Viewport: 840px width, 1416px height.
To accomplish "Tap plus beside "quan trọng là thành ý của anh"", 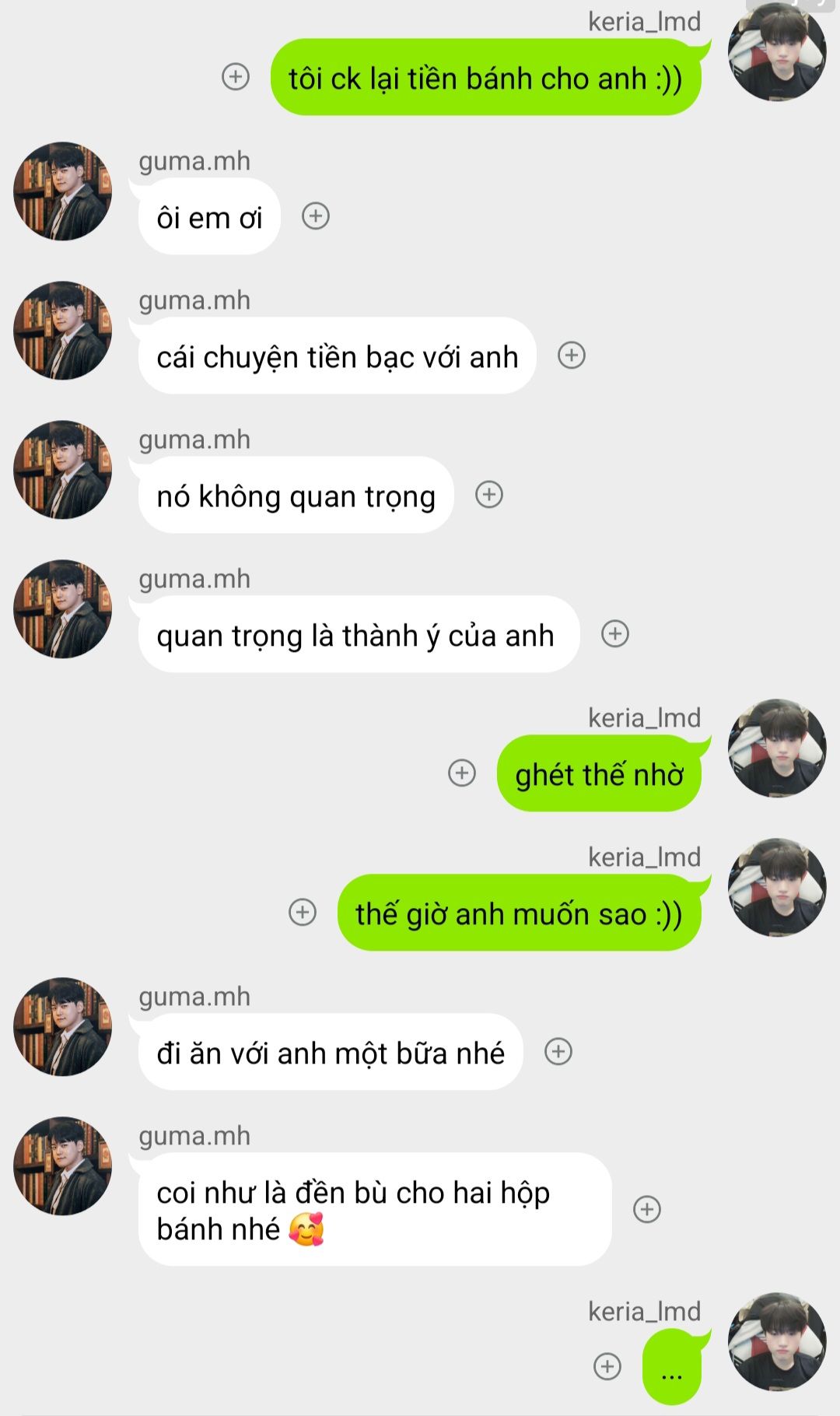I will coord(615,633).
